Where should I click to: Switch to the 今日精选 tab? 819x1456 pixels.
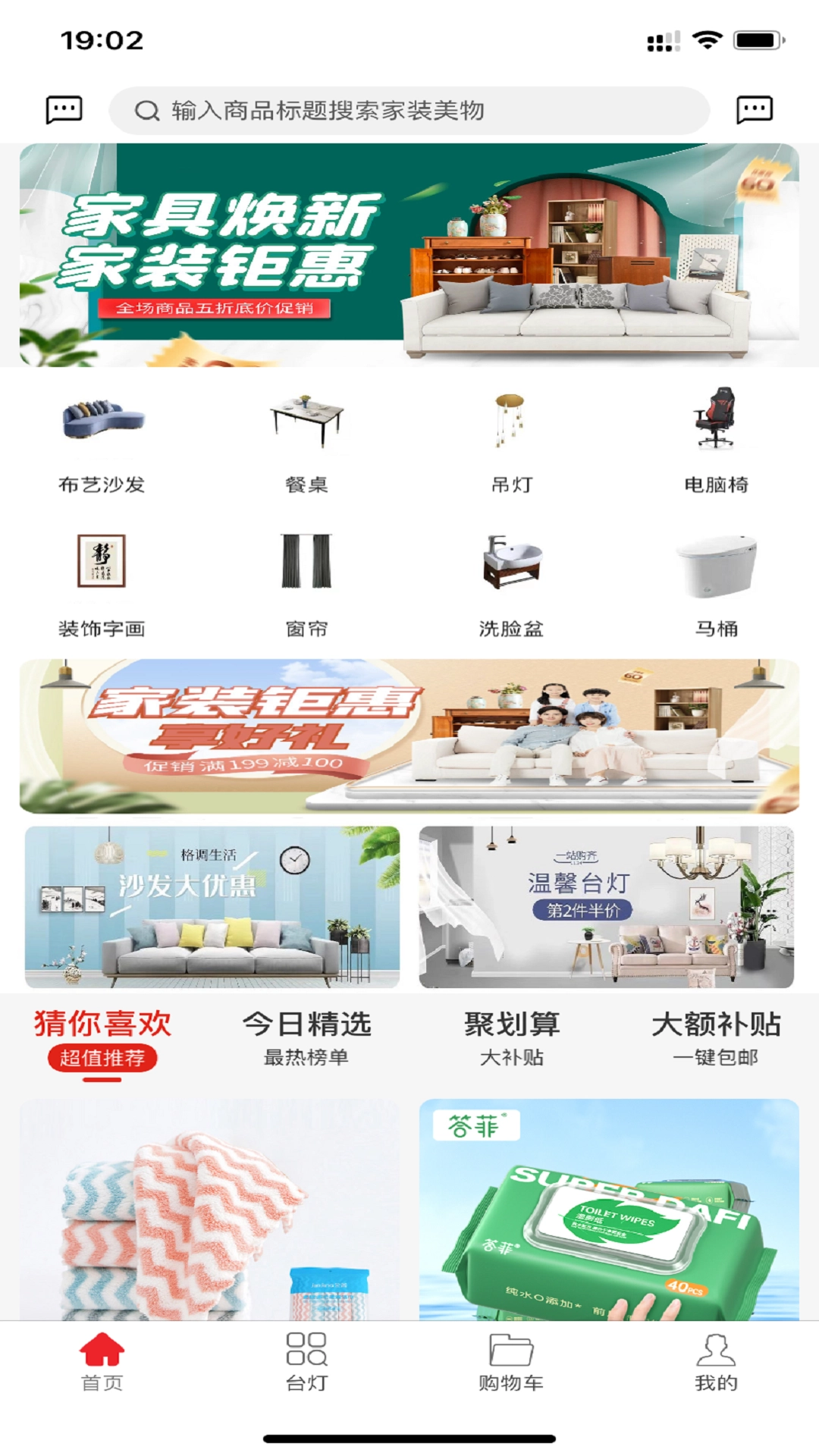tap(306, 1037)
